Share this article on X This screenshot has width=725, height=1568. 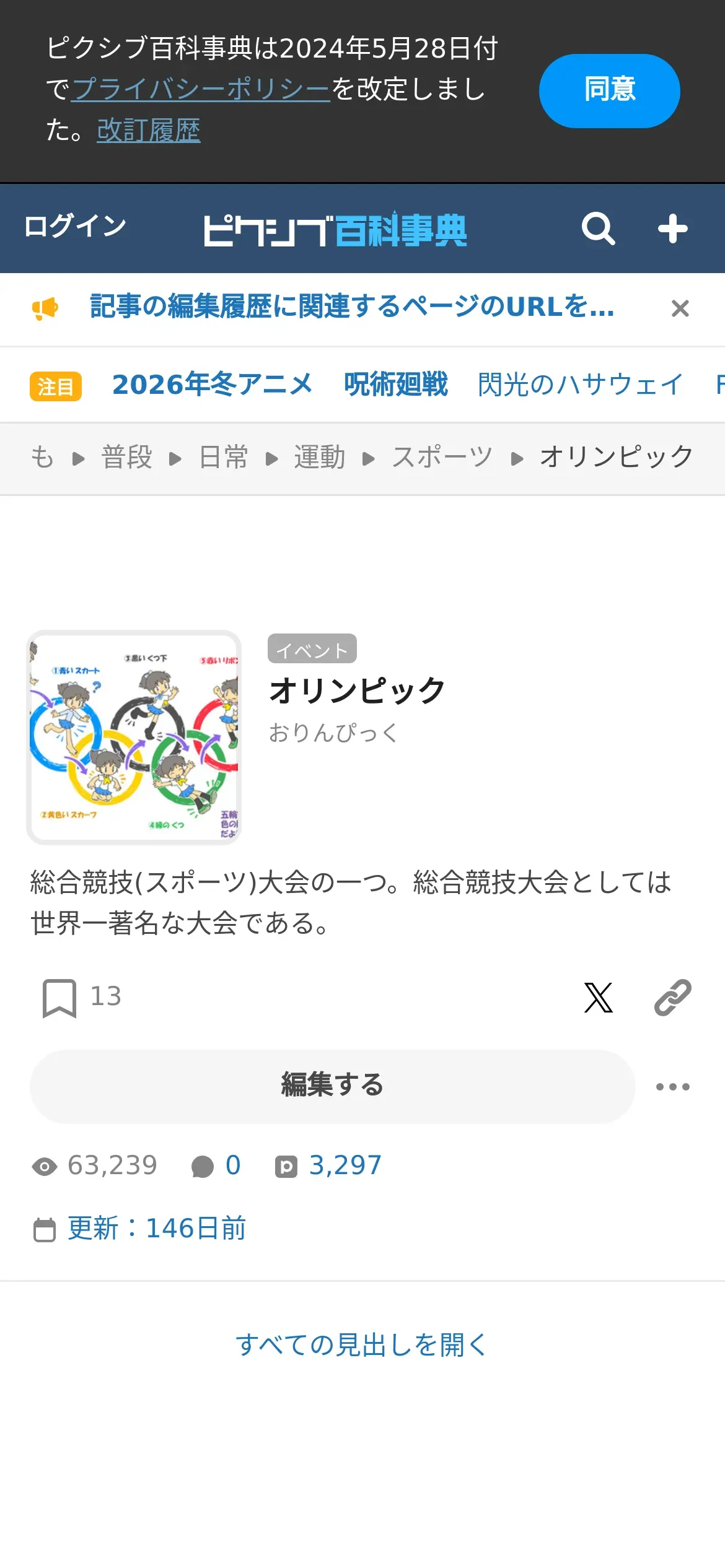[x=598, y=998]
